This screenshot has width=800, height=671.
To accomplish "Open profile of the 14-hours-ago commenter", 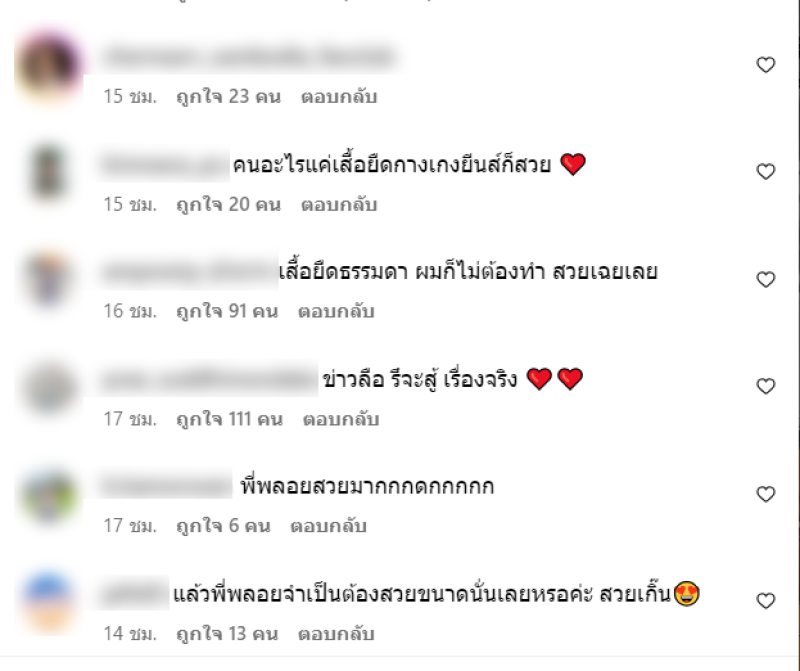I will click(49, 601).
